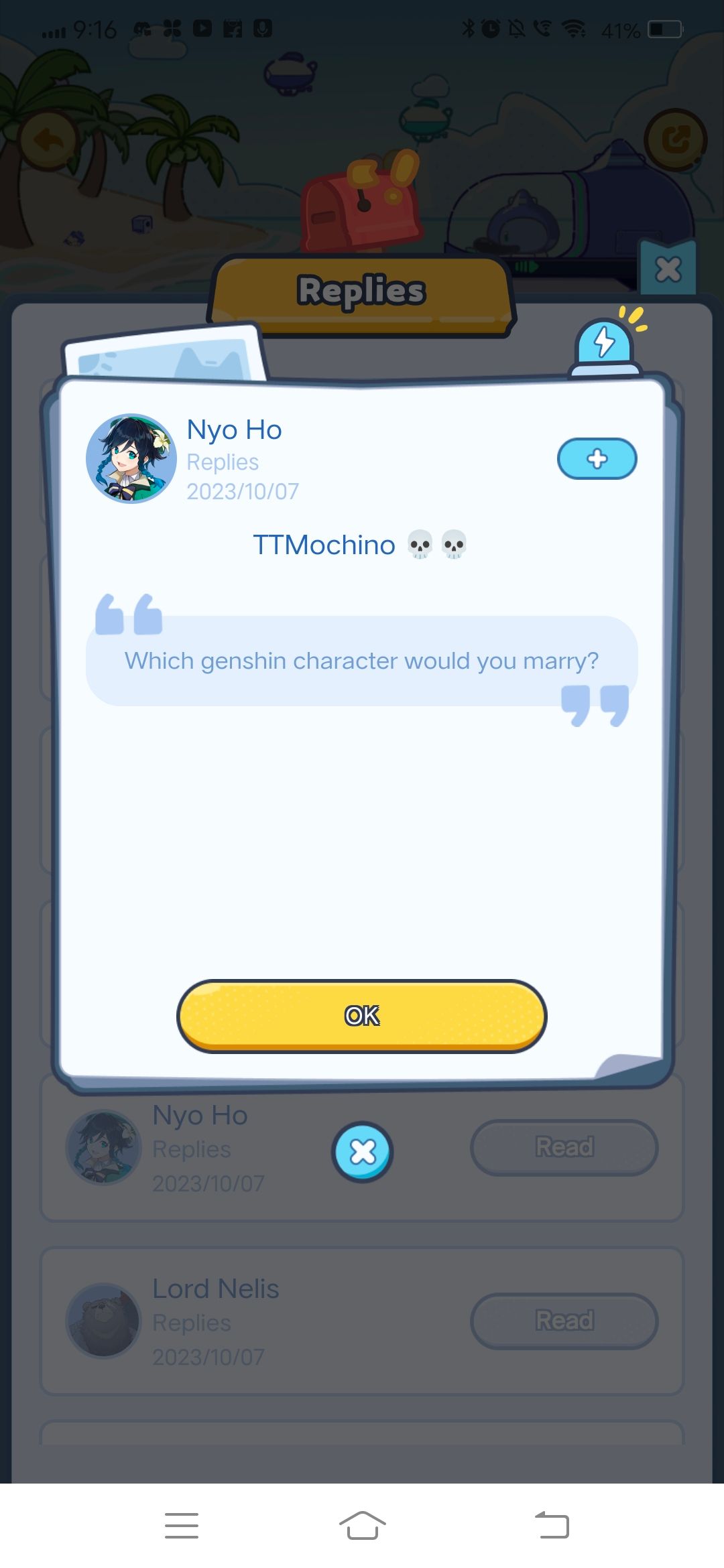
Task: Tap Lord Nelis's bear avatar
Action: 104,1320
